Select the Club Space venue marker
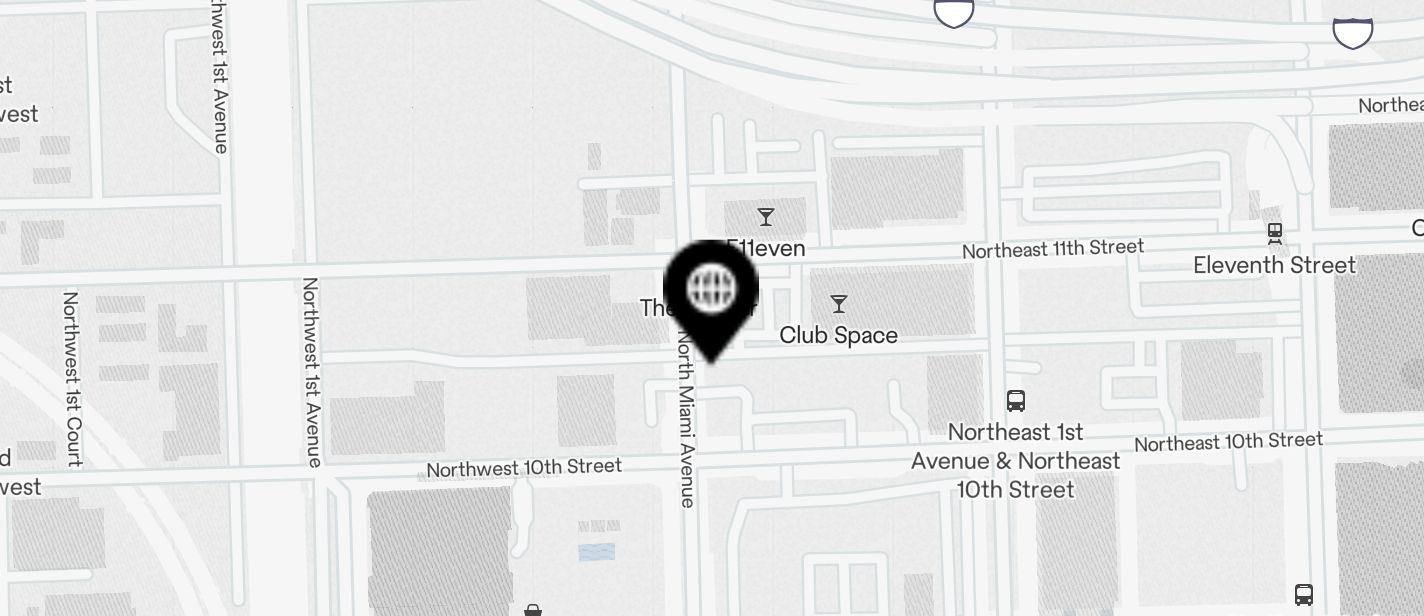The width and height of the screenshot is (1424, 616). point(838,304)
